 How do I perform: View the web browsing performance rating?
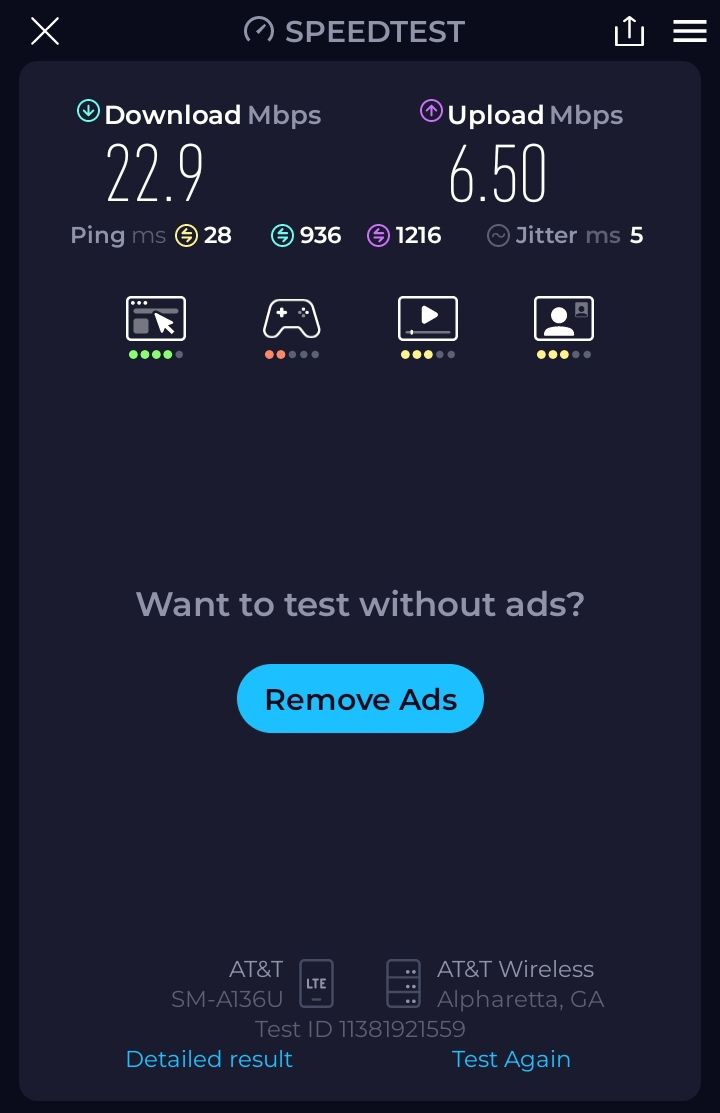point(156,320)
